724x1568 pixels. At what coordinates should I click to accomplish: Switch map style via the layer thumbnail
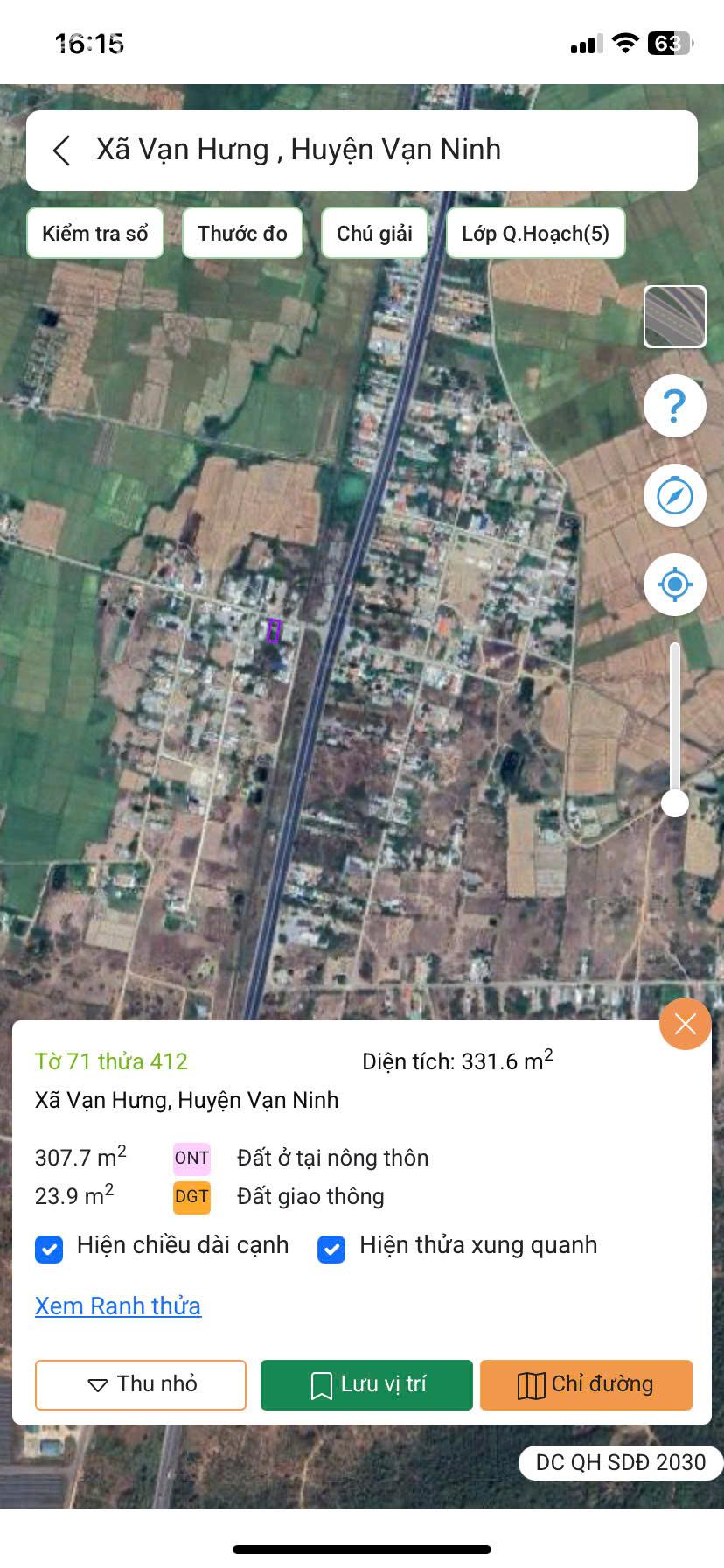tap(674, 316)
